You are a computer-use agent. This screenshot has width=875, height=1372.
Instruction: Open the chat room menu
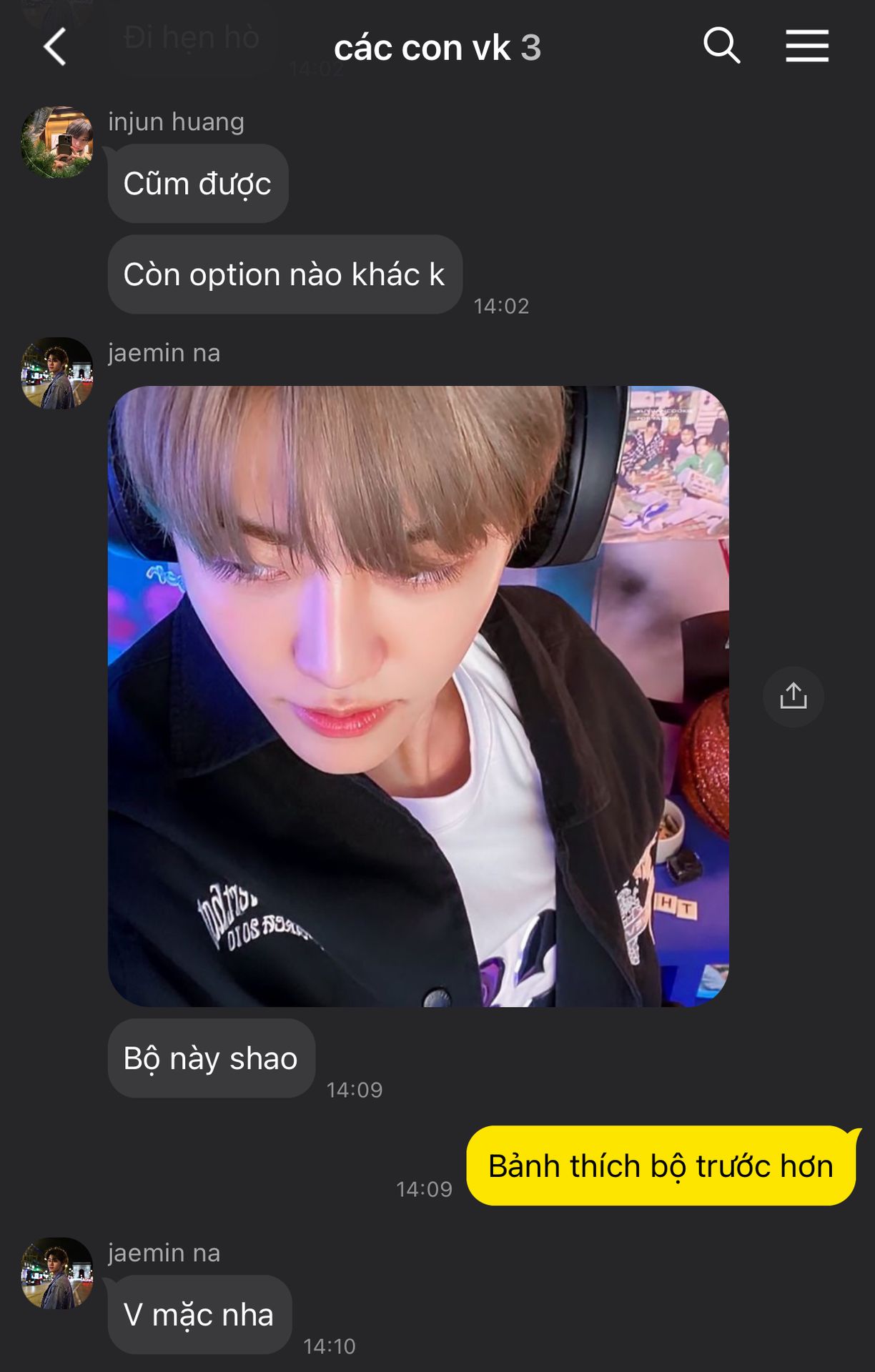click(x=807, y=46)
